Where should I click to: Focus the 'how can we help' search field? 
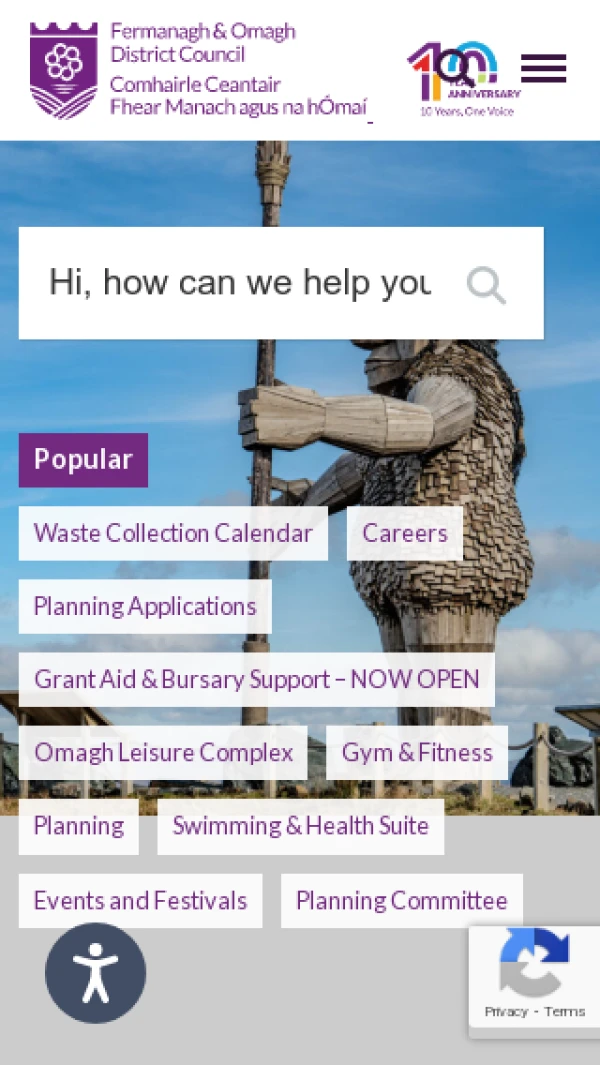point(240,283)
